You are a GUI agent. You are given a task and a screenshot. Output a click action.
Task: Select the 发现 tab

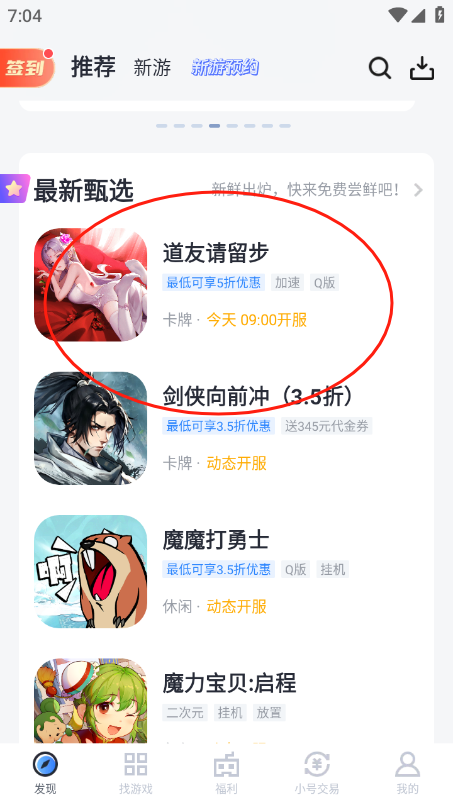(45, 773)
